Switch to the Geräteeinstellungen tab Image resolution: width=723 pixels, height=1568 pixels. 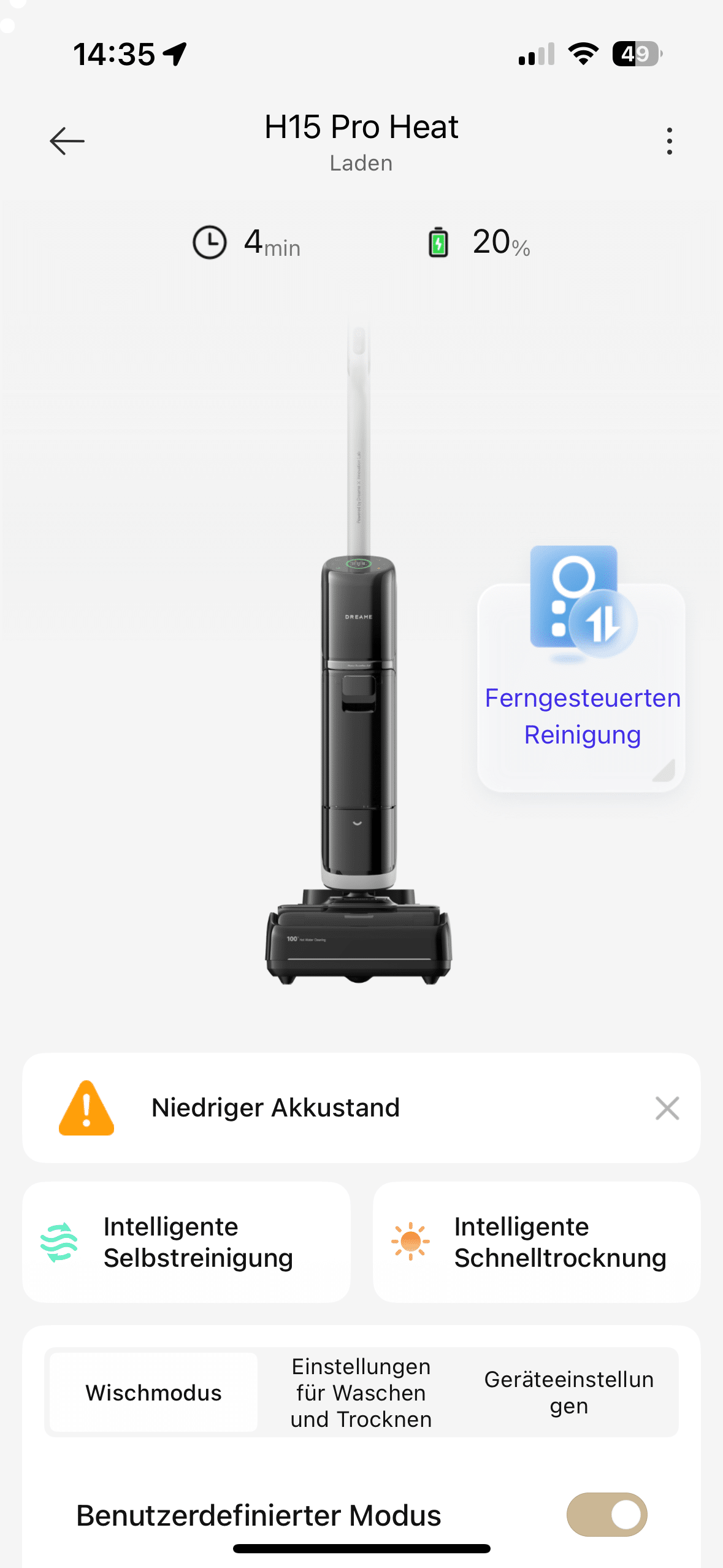[568, 1393]
